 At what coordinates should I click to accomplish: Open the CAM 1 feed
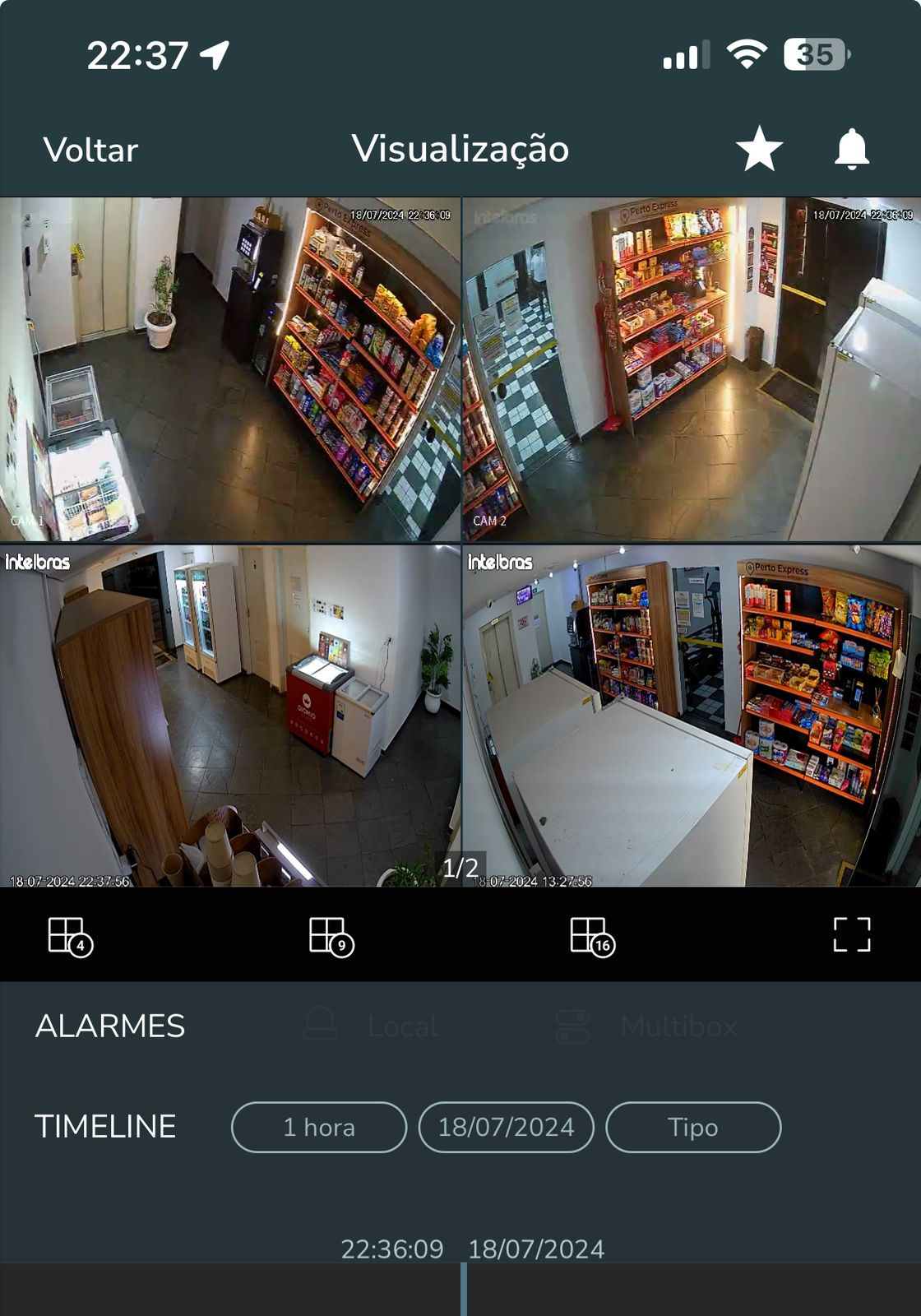coord(230,369)
